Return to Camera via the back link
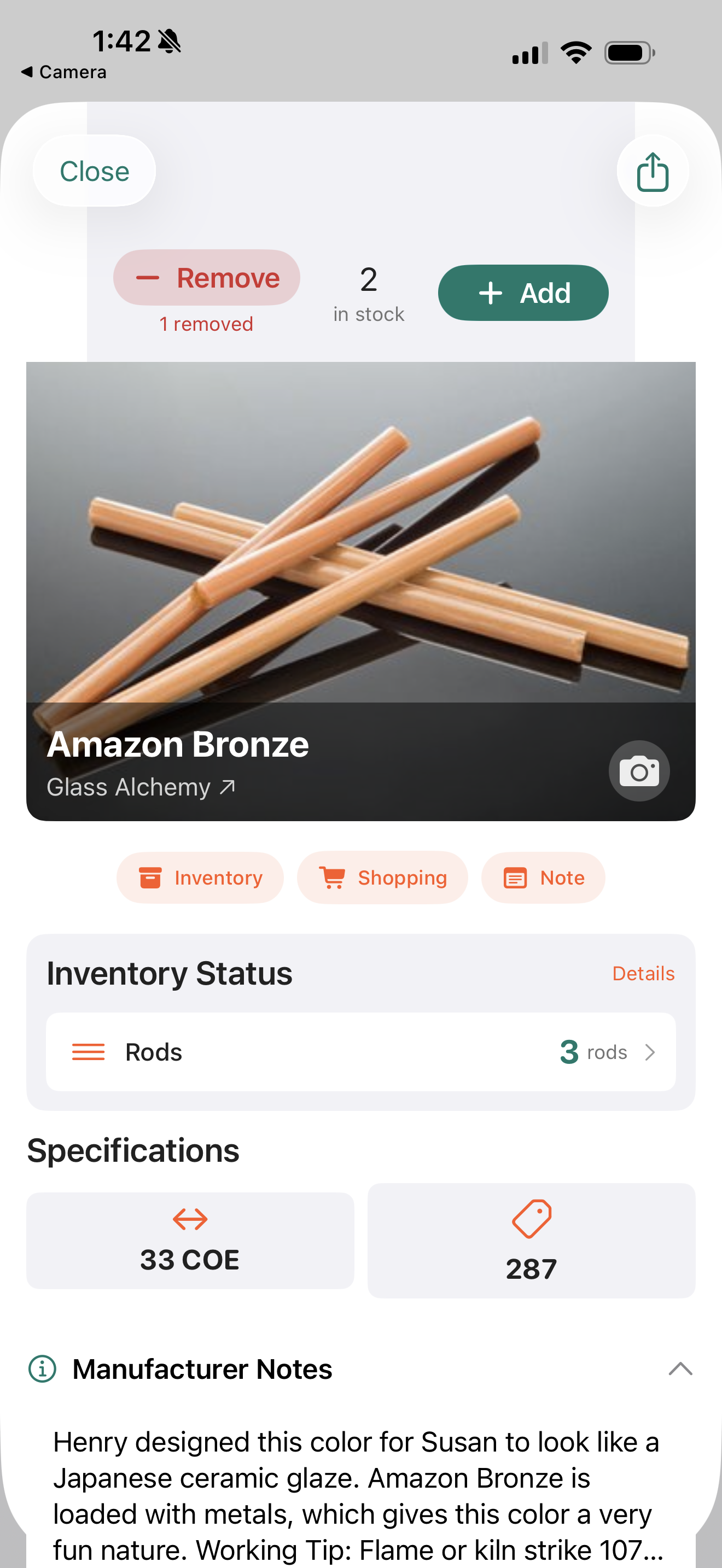 coord(63,71)
